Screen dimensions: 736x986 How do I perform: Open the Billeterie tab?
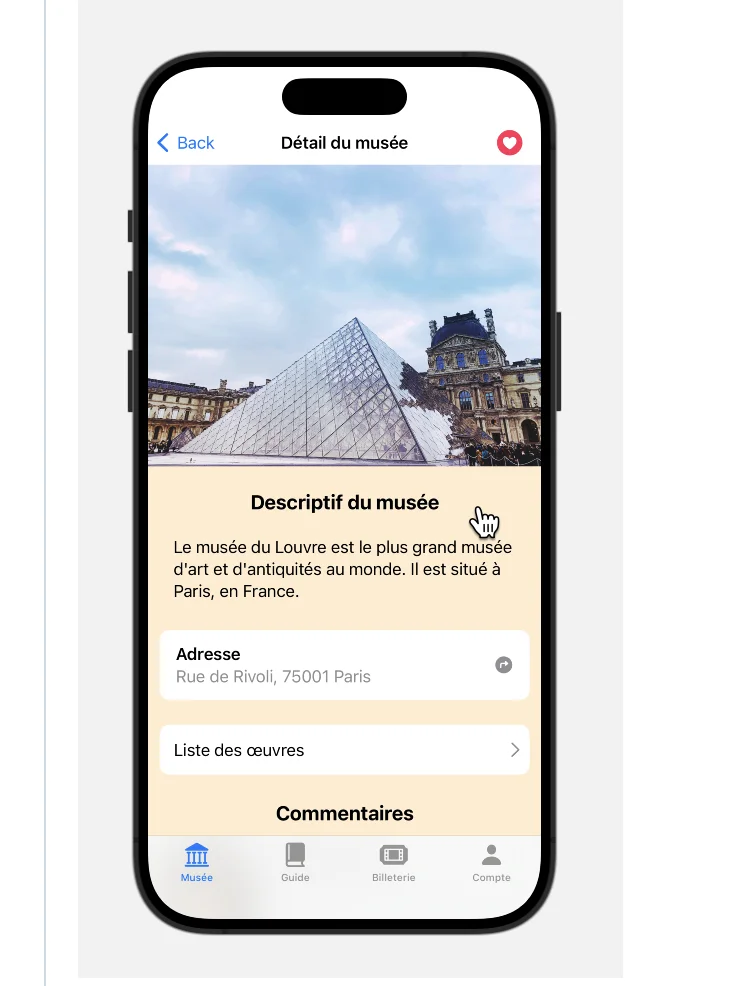[x=393, y=862]
